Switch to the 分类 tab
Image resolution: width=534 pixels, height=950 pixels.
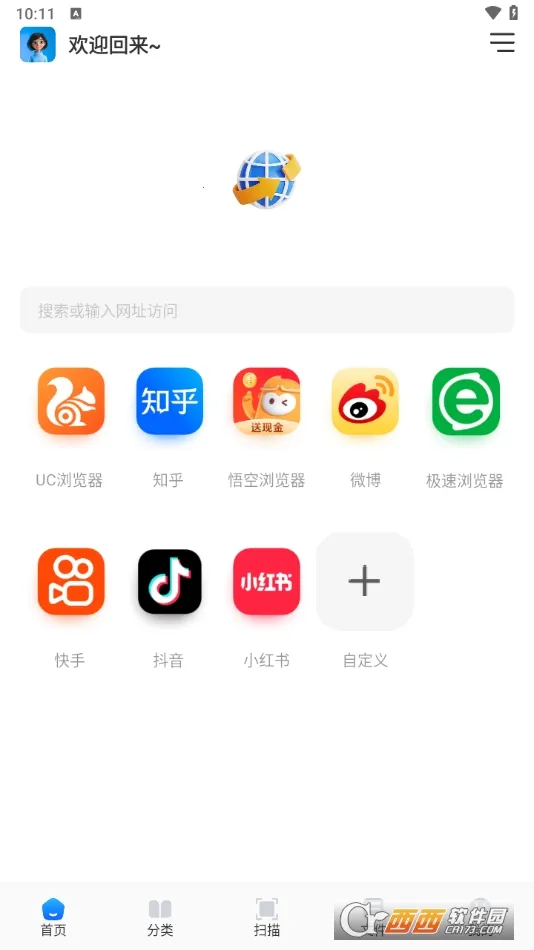pos(160,917)
